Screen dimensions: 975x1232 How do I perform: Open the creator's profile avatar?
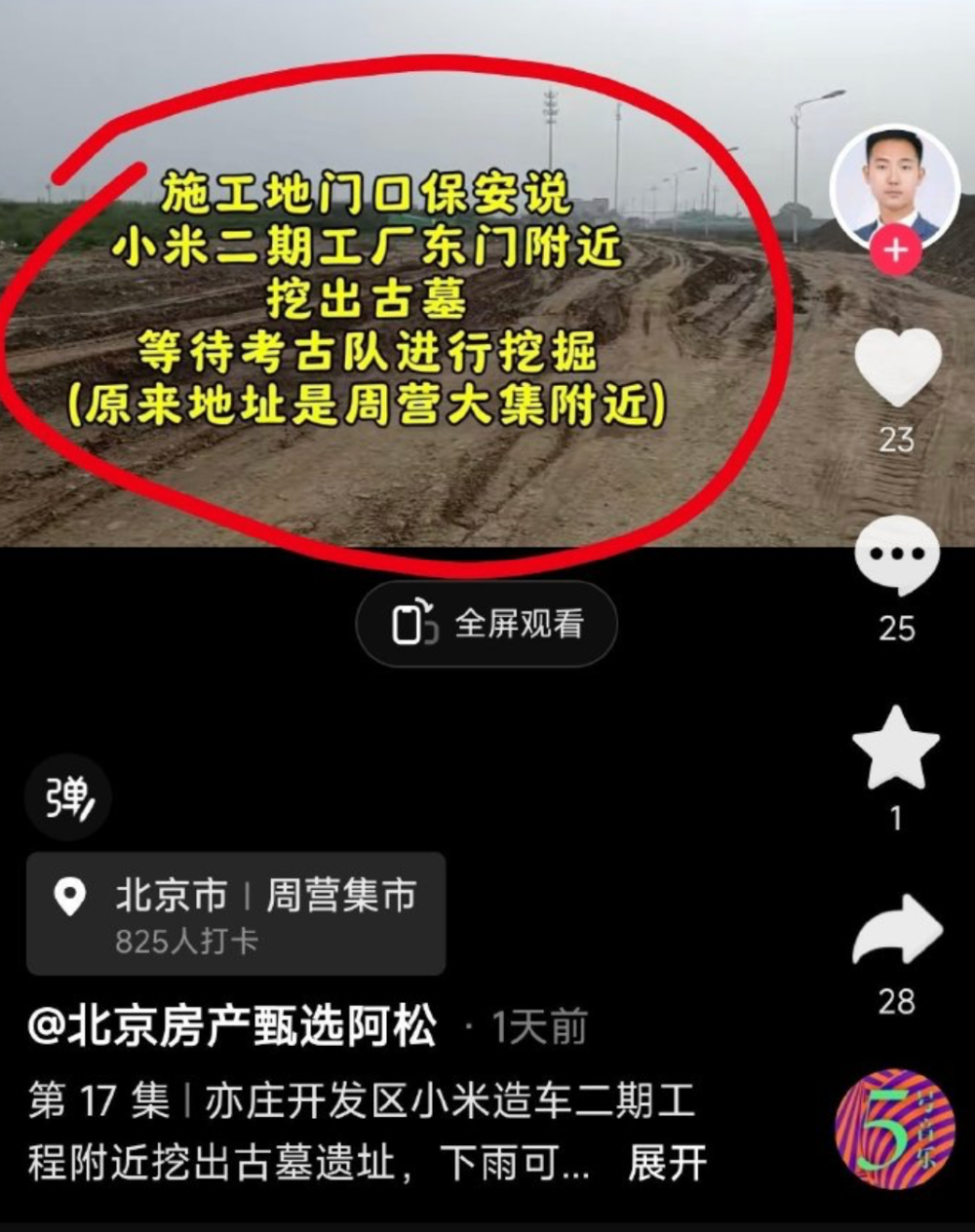895,187
